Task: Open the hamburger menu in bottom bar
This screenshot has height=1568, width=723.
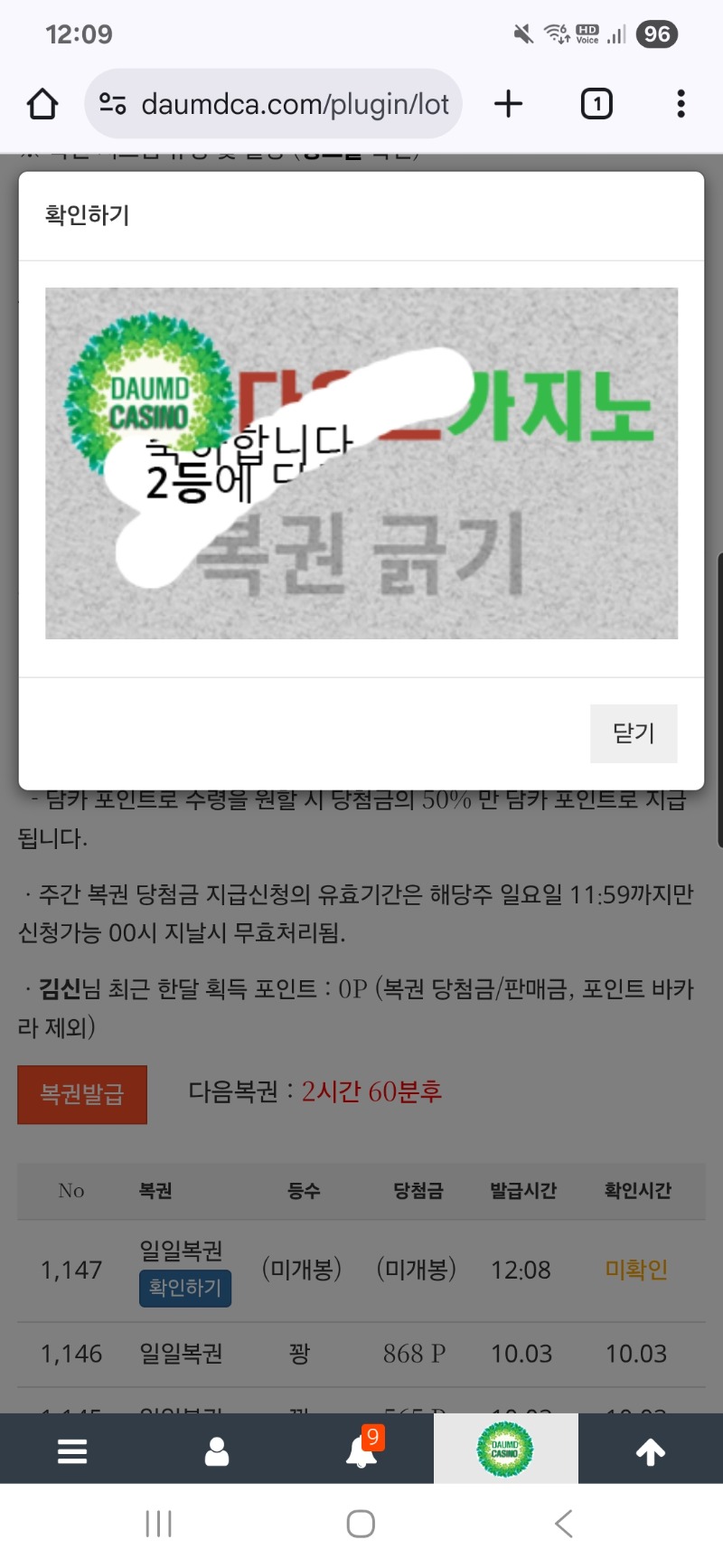Action: (72, 1451)
